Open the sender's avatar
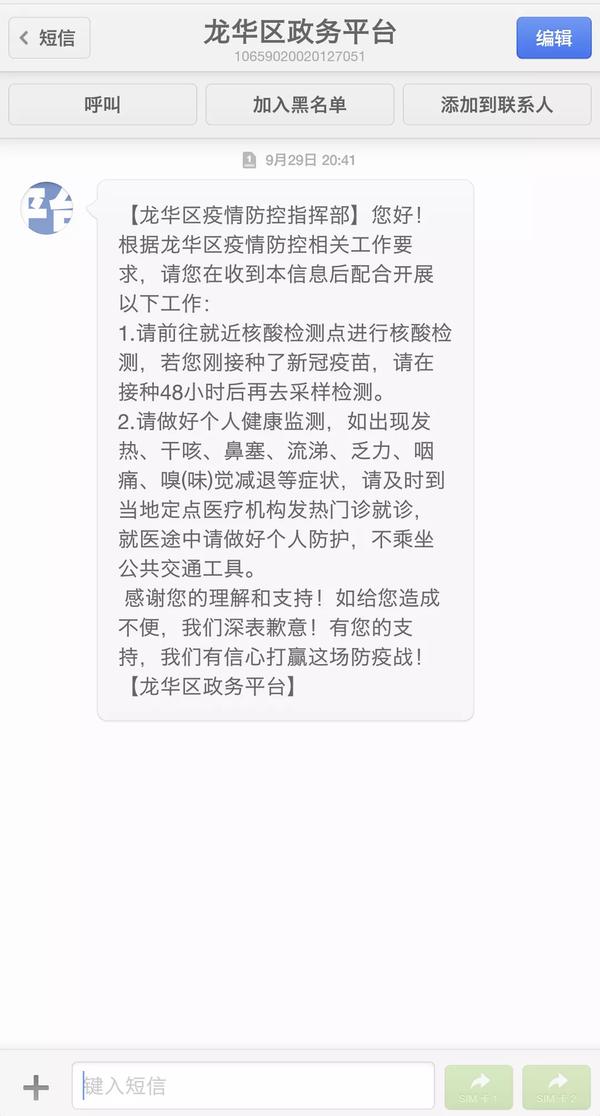This screenshot has height=1116, width=600. 47,208
